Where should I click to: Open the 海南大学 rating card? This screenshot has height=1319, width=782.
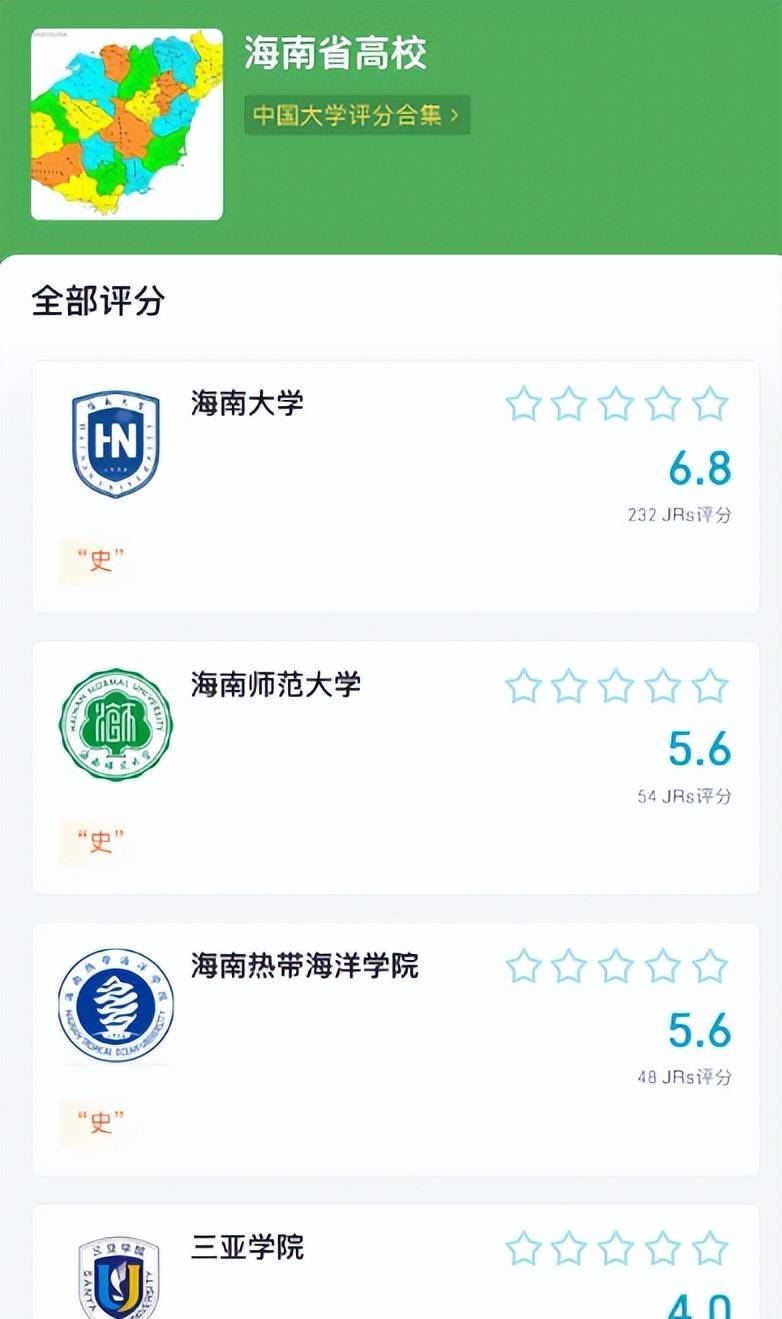point(396,486)
